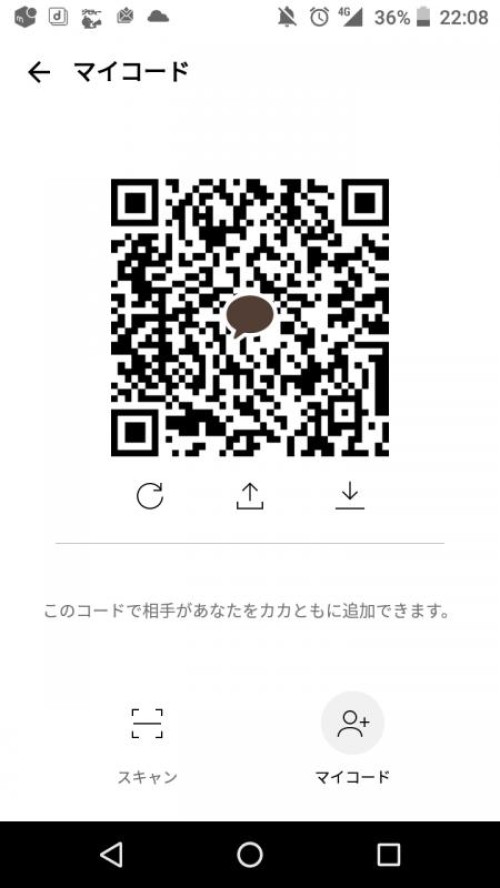Download the QR code image
This screenshot has height=888, width=500.
tap(349, 496)
